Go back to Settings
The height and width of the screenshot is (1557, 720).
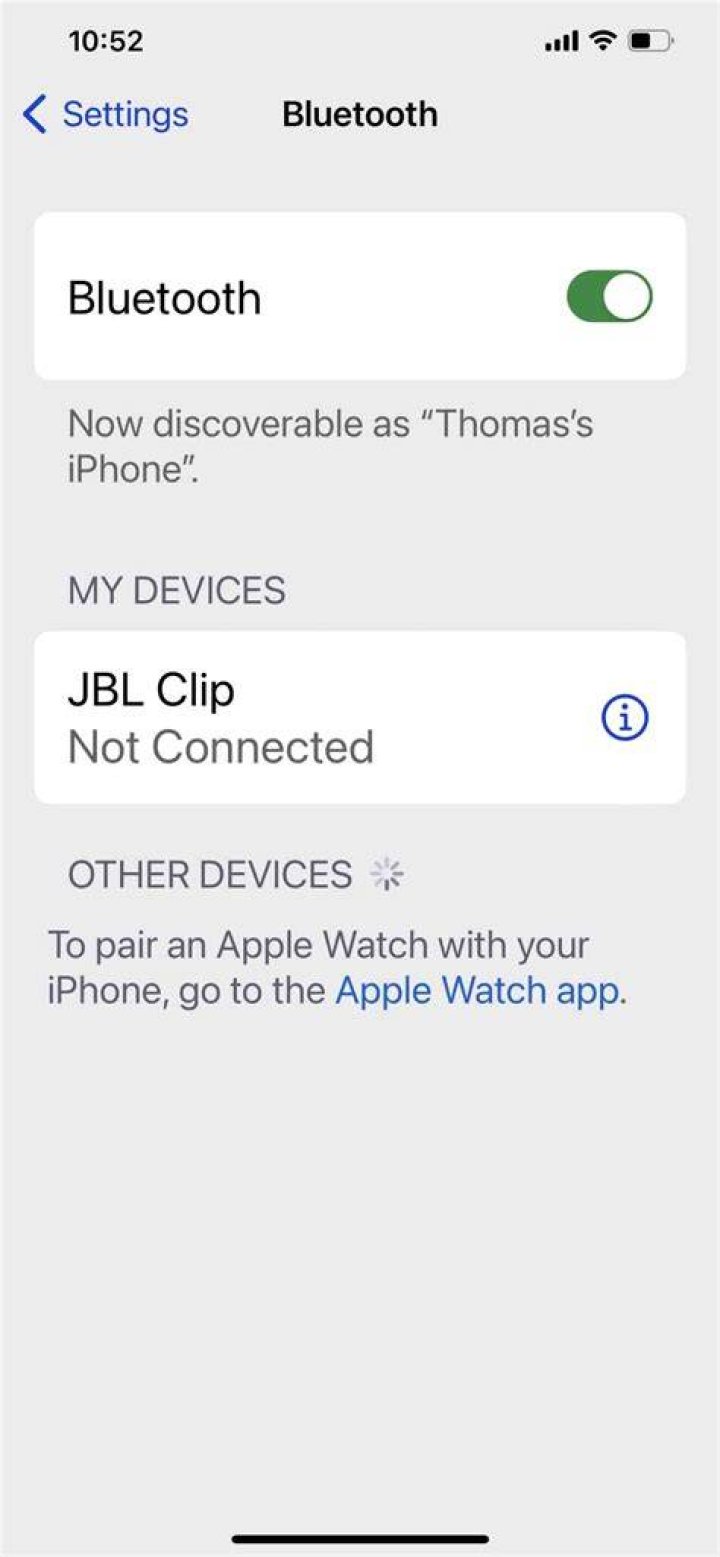pyautogui.click(x=105, y=114)
